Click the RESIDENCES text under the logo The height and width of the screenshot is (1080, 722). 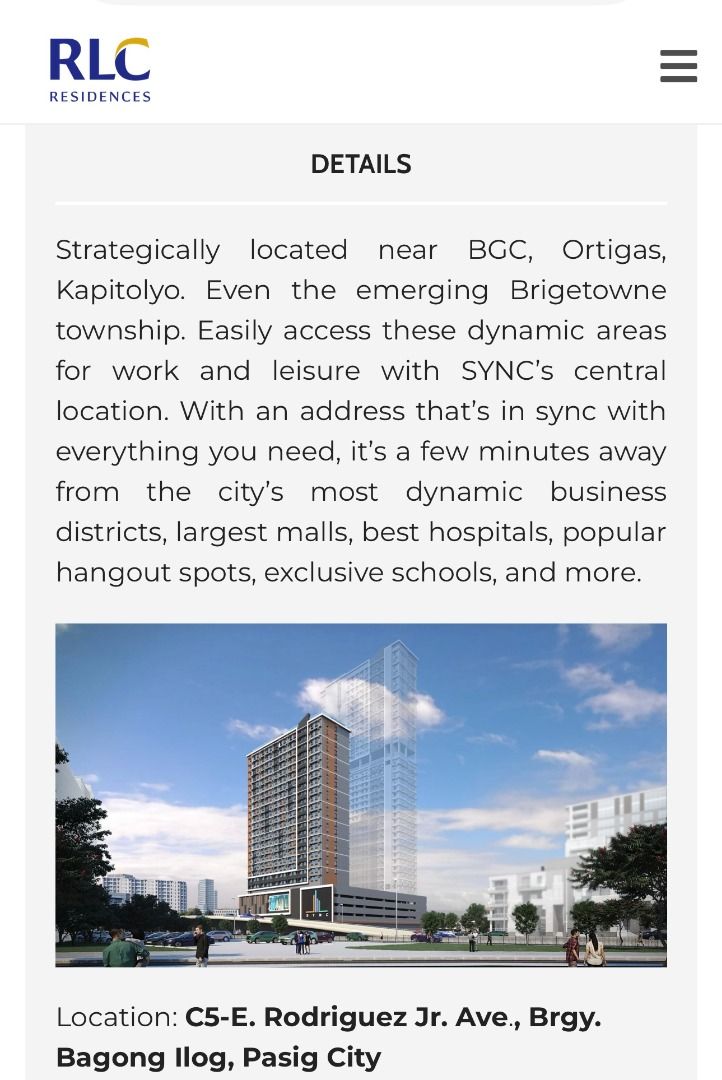[x=100, y=97]
